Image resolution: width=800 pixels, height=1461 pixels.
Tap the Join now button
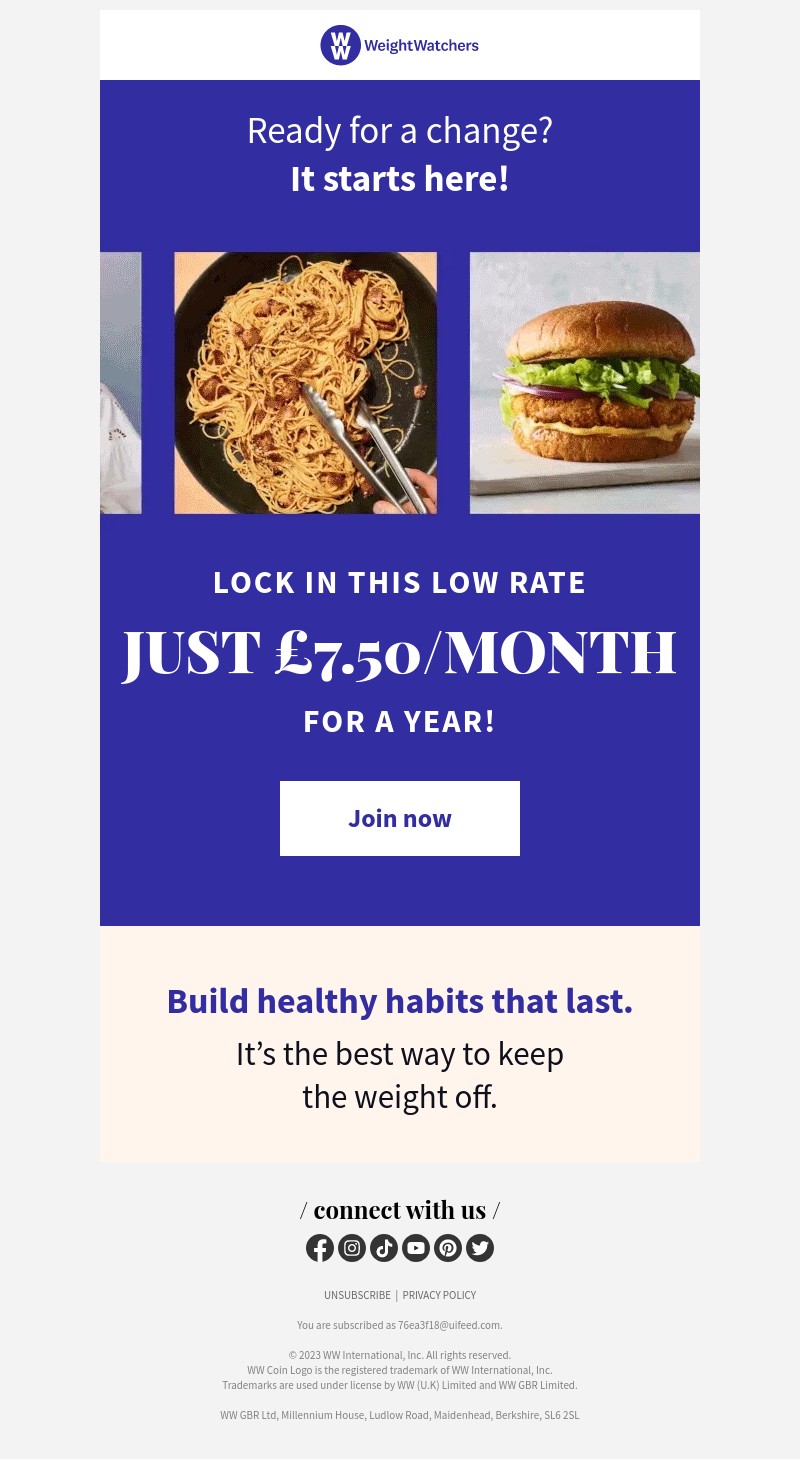400,818
